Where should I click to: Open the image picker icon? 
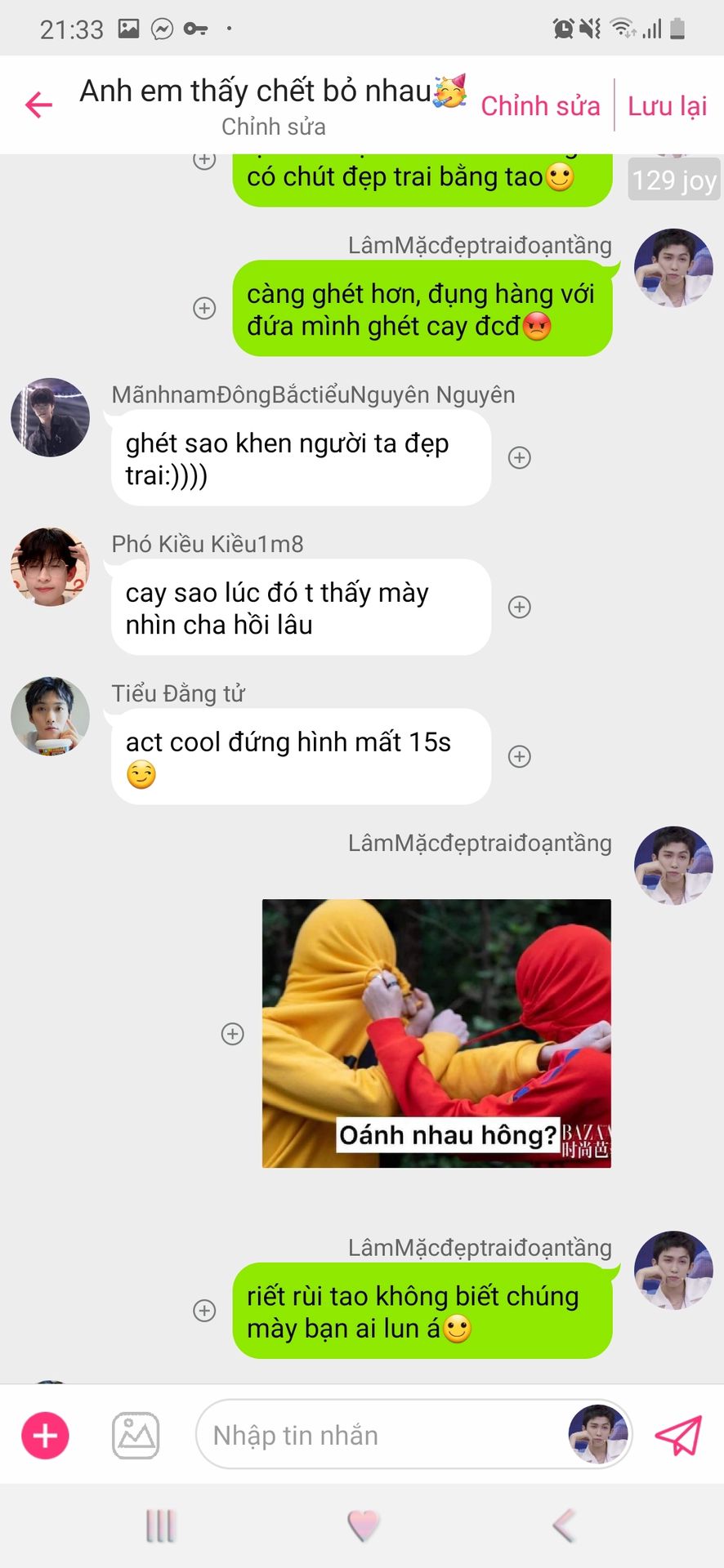point(136,1435)
